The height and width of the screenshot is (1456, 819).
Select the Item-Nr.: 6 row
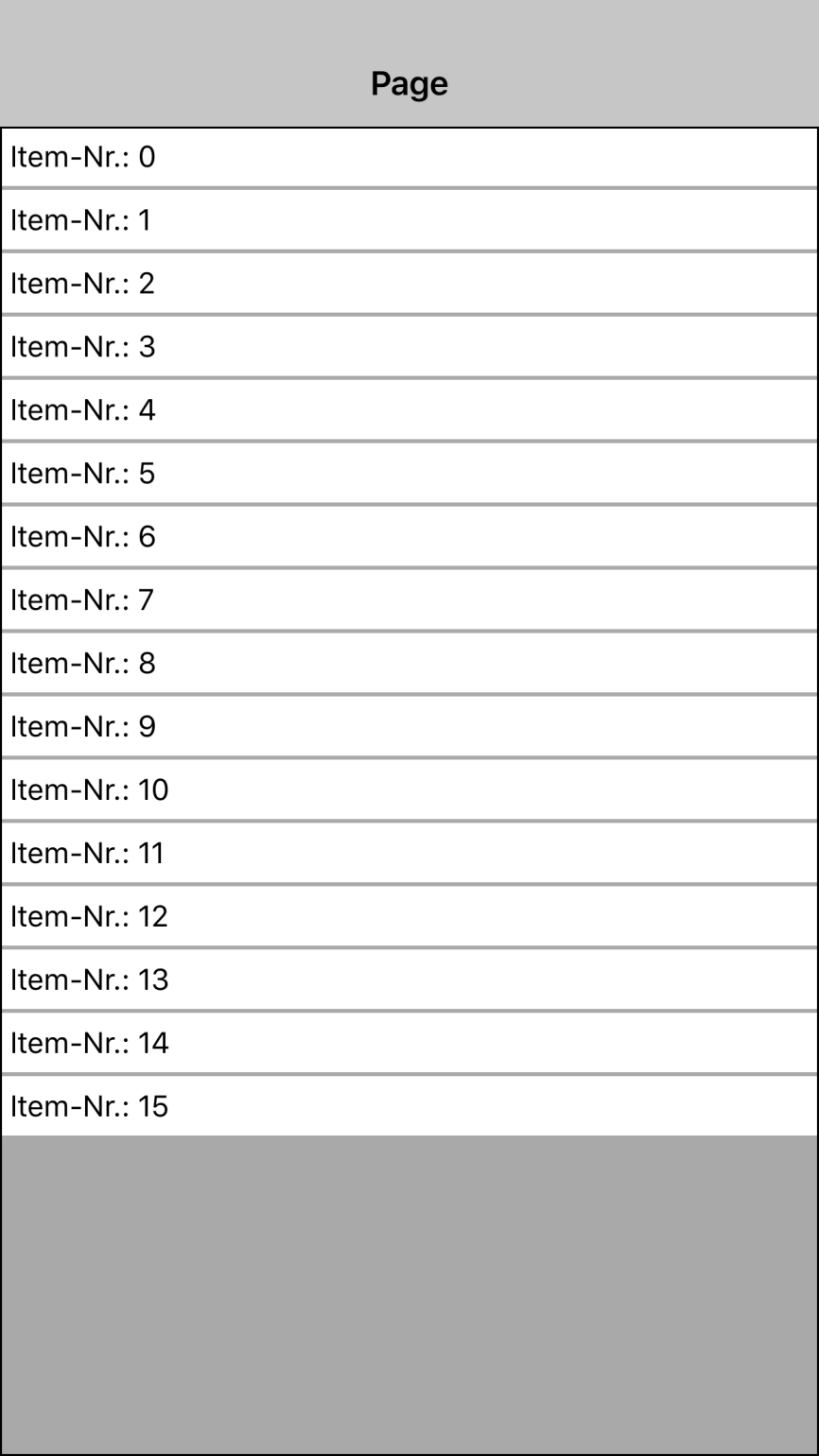(409, 537)
